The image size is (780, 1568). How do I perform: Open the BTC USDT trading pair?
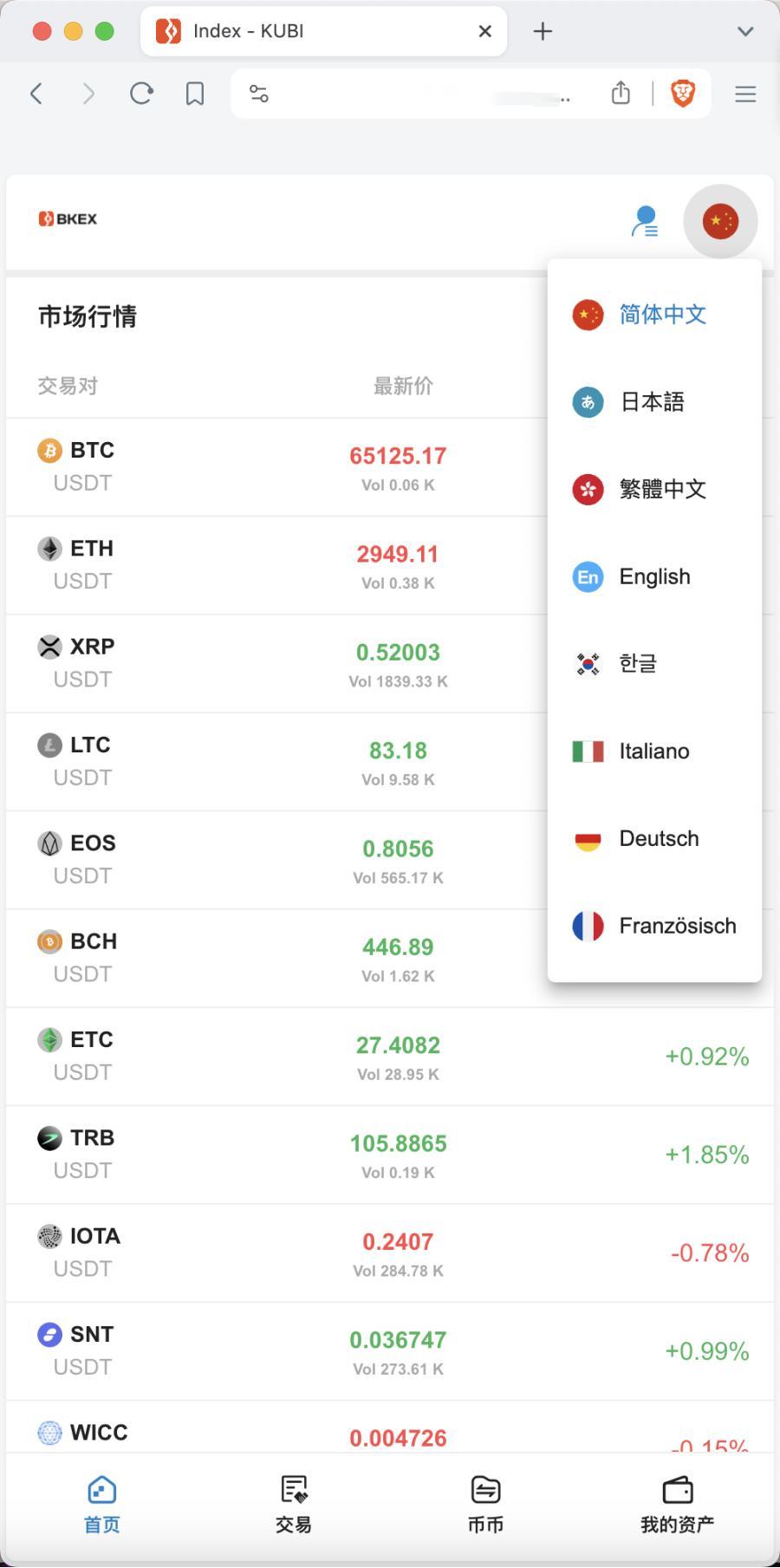point(277,467)
